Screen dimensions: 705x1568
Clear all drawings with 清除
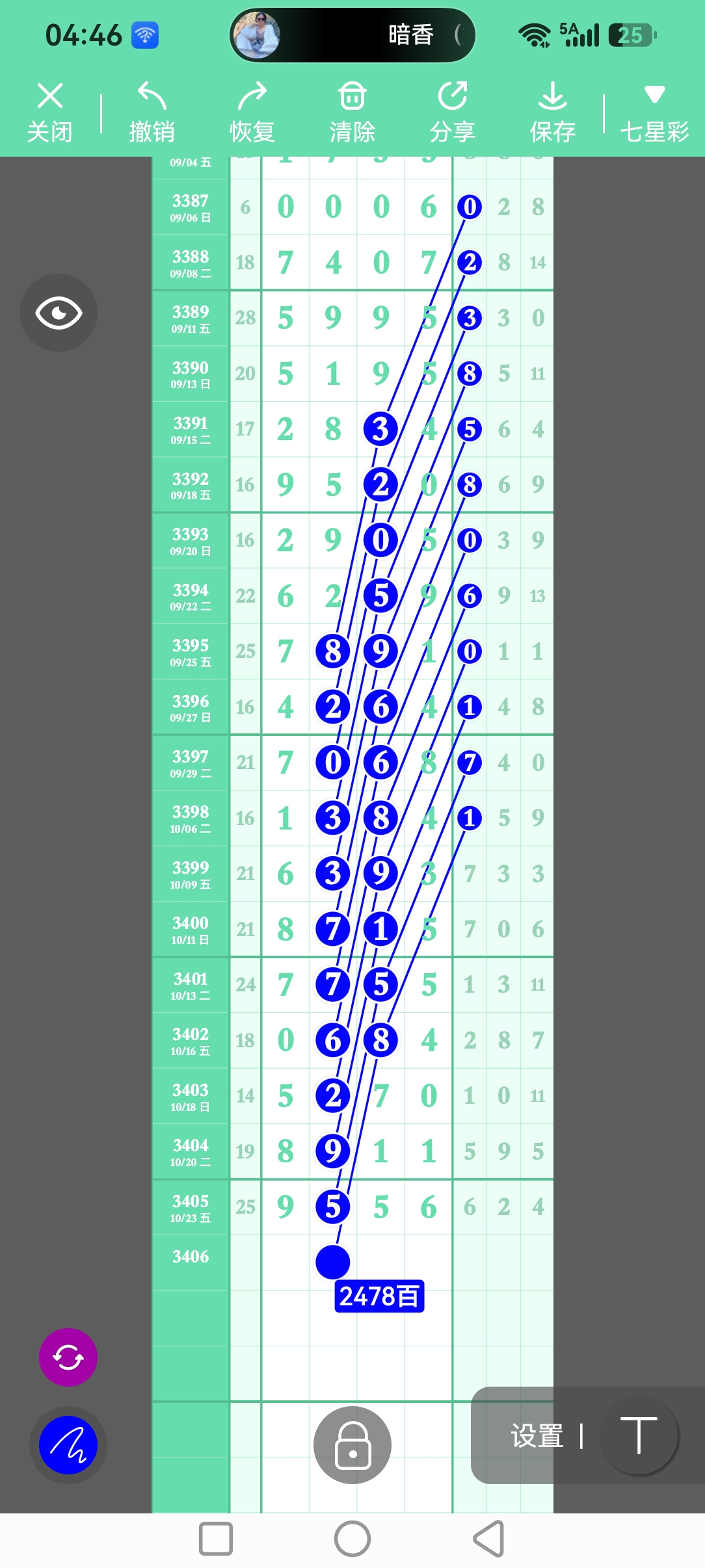click(x=352, y=112)
